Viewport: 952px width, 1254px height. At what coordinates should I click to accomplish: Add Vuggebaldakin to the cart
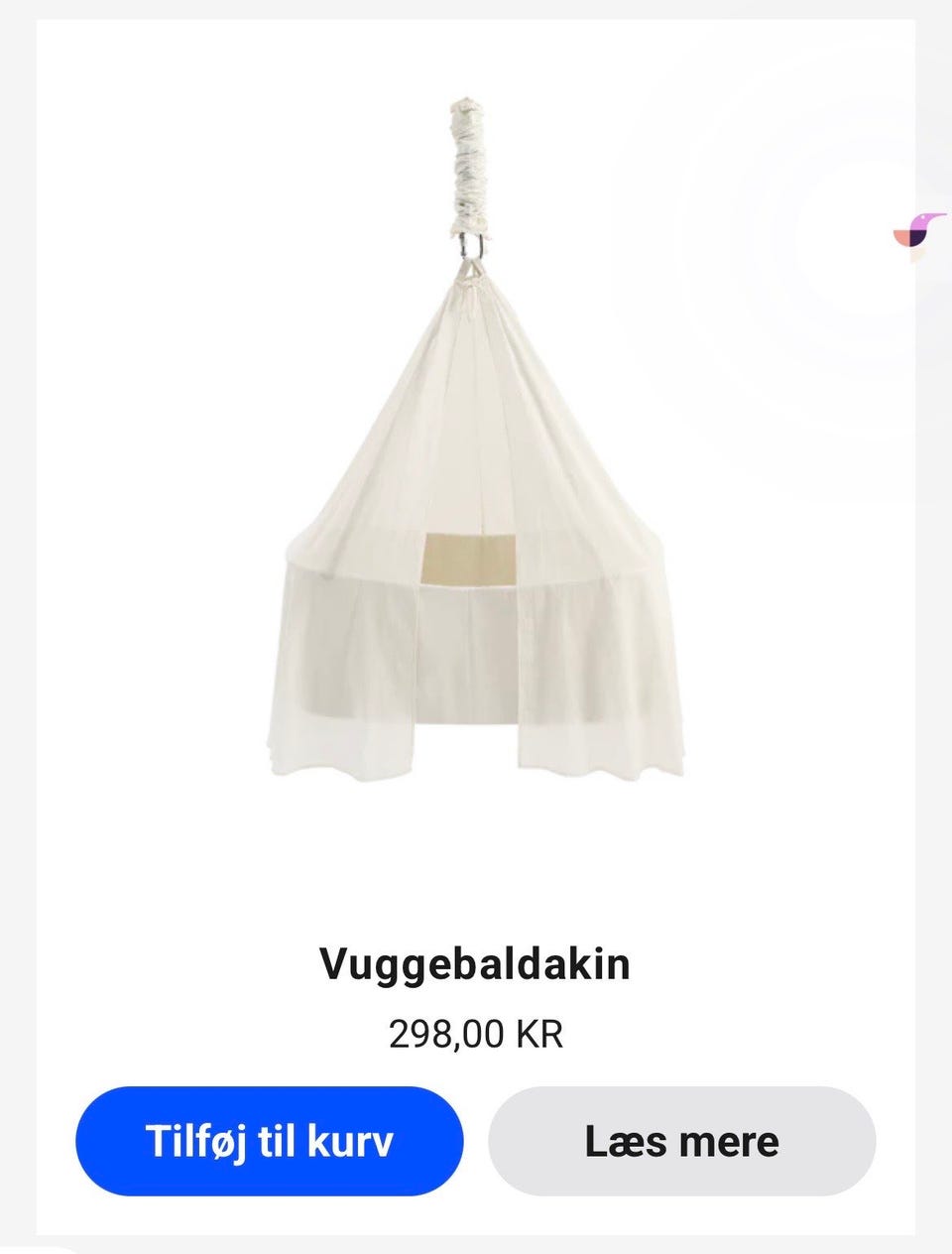269,1141
